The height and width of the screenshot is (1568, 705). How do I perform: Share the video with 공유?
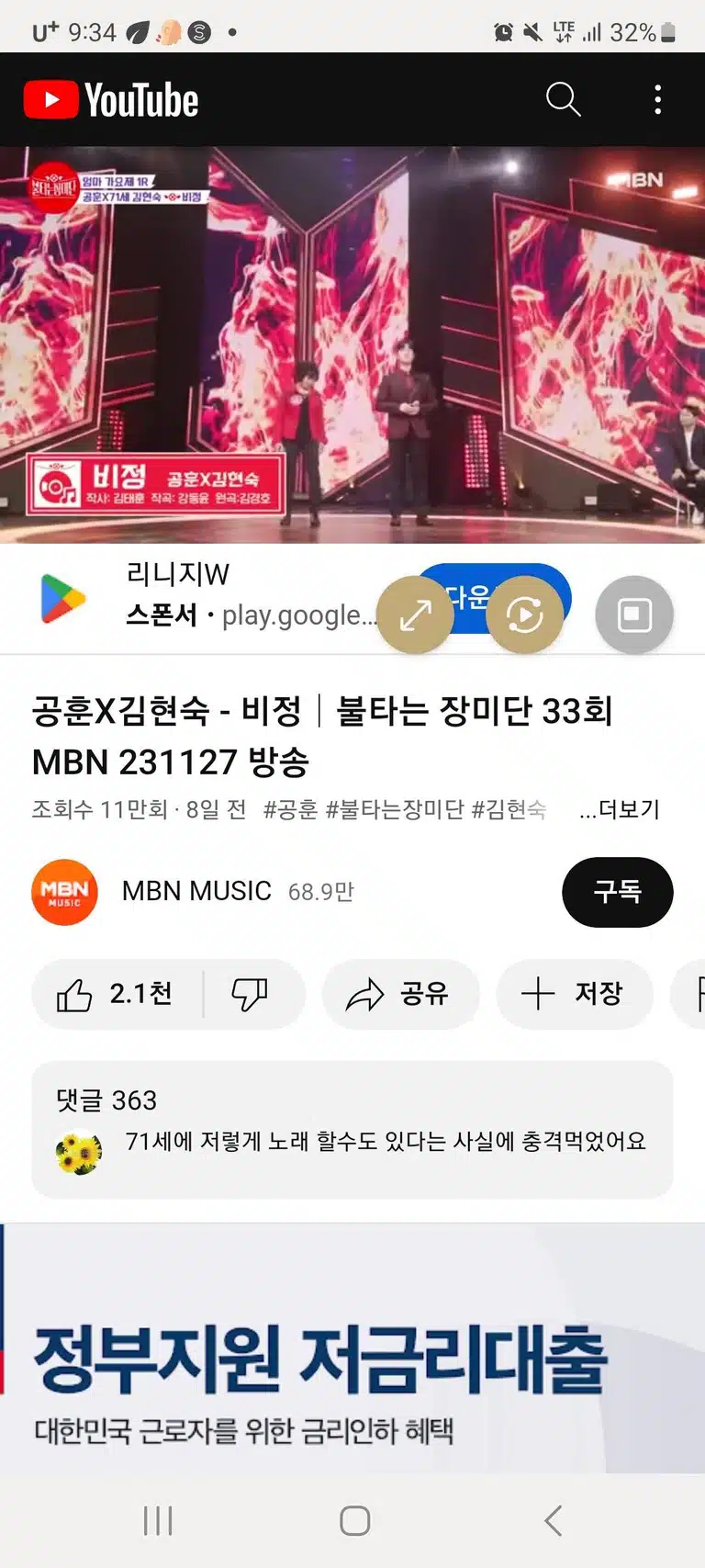click(400, 994)
